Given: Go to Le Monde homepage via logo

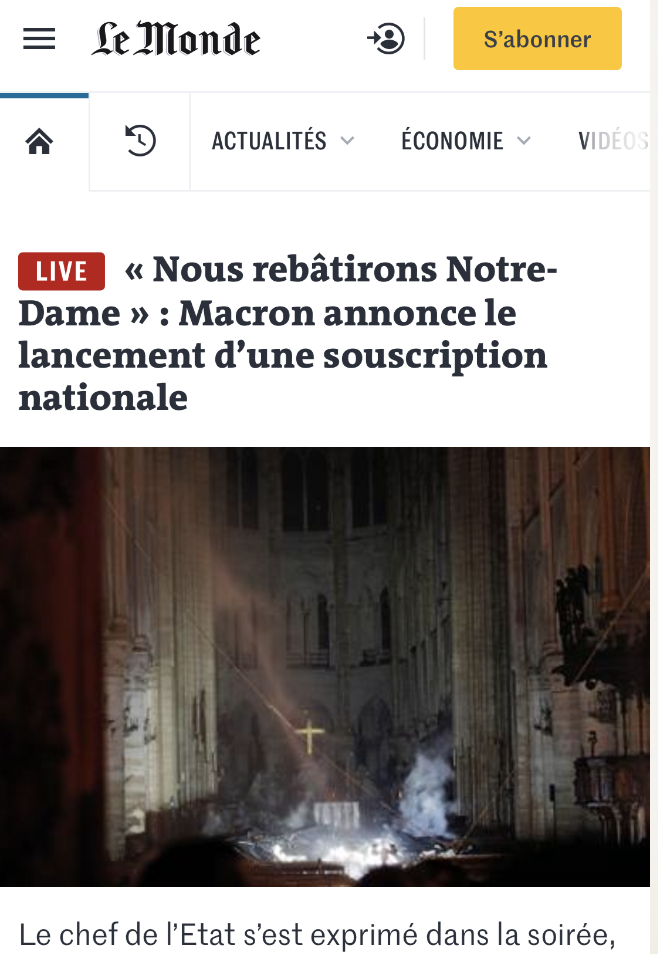Looking at the screenshot, I should point(176,40).
